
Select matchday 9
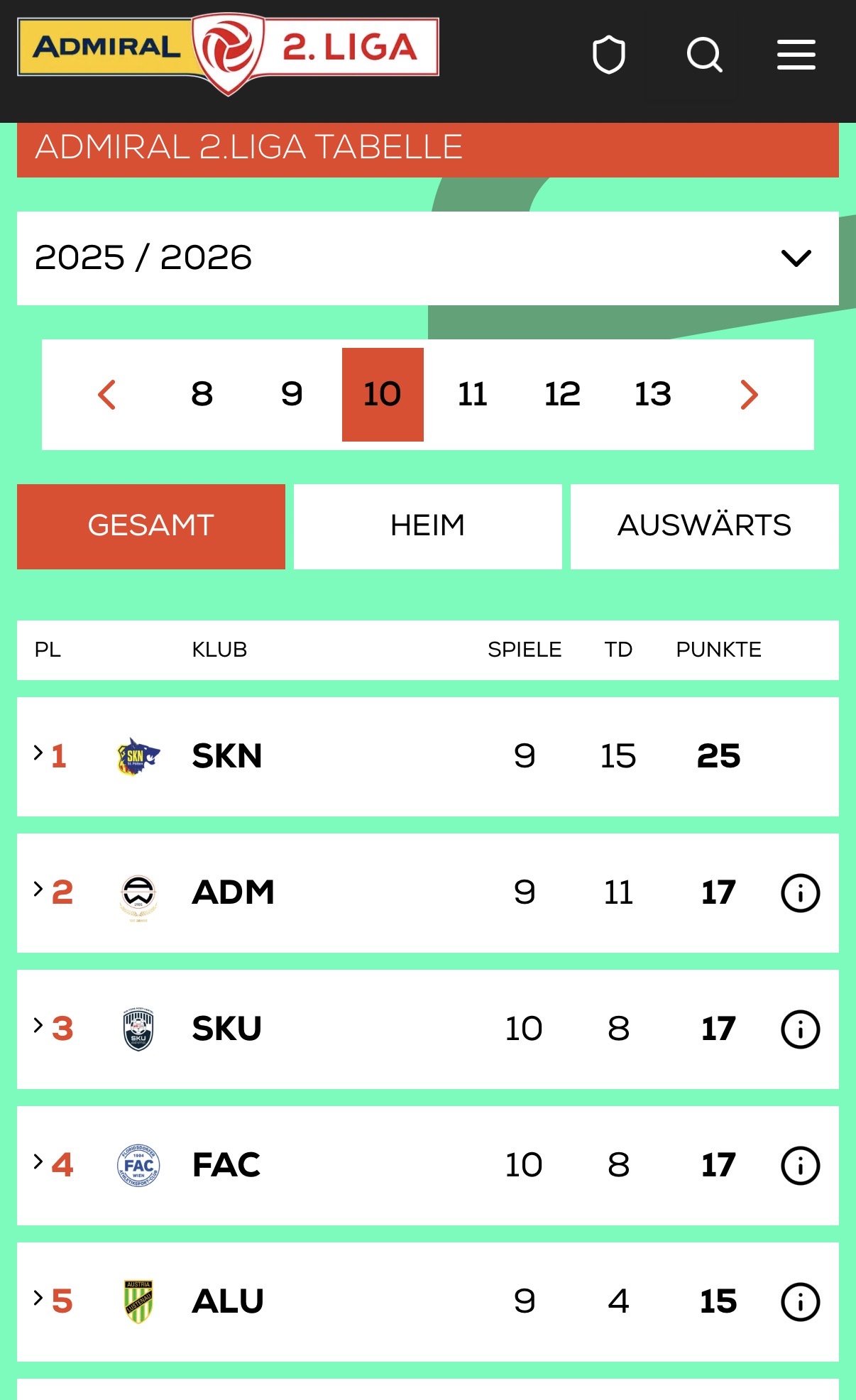coord(292,395)
